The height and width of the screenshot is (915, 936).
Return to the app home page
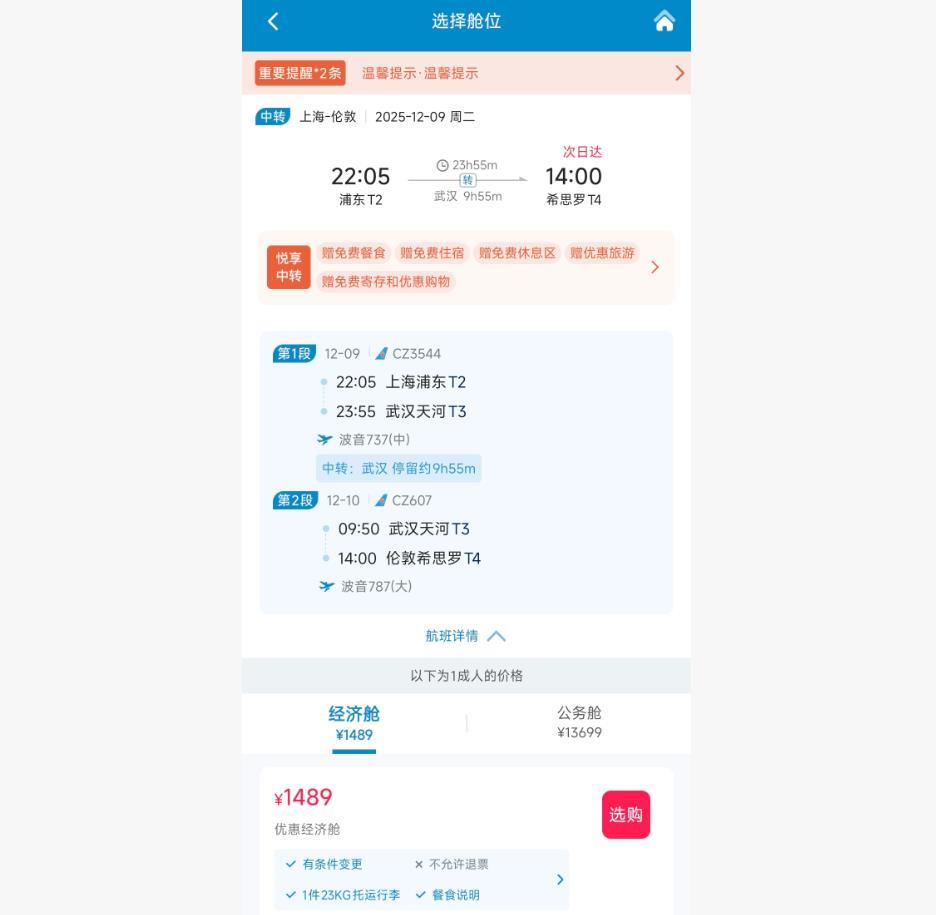(664, 21)
